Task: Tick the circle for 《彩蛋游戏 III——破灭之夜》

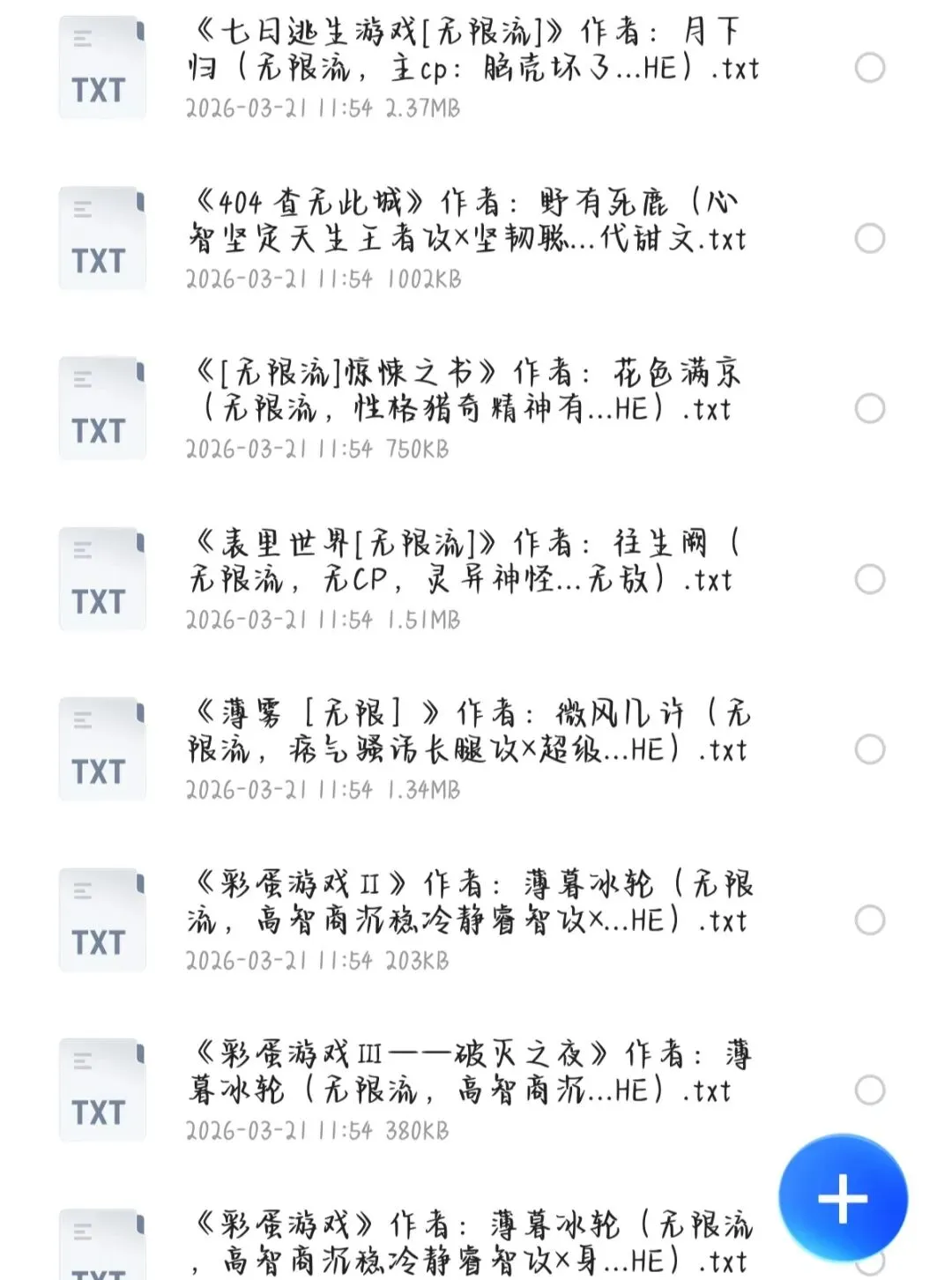Action: pos(869,1090)
